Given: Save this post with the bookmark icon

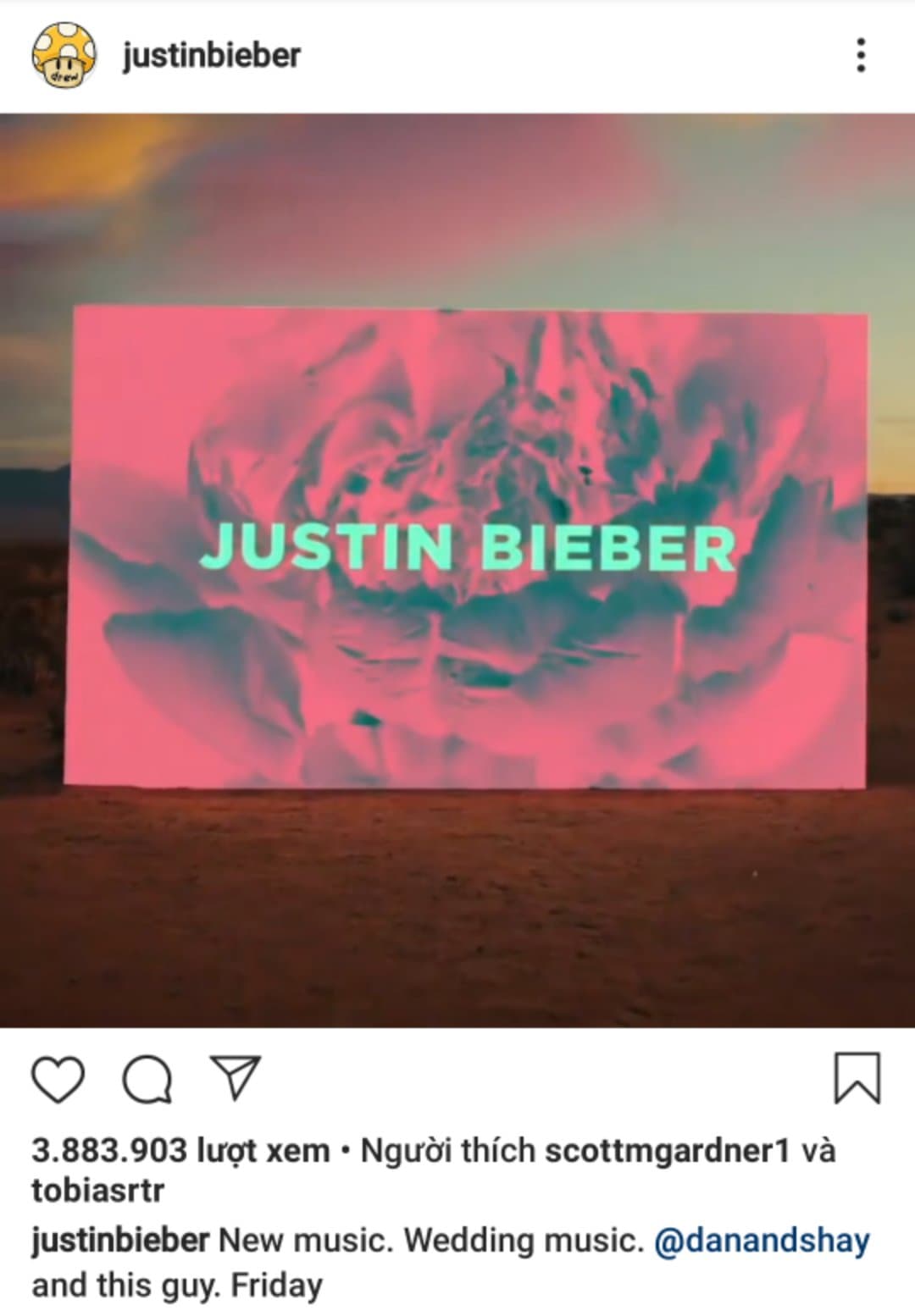Looking at the screenshot, I should point(857,1078).
